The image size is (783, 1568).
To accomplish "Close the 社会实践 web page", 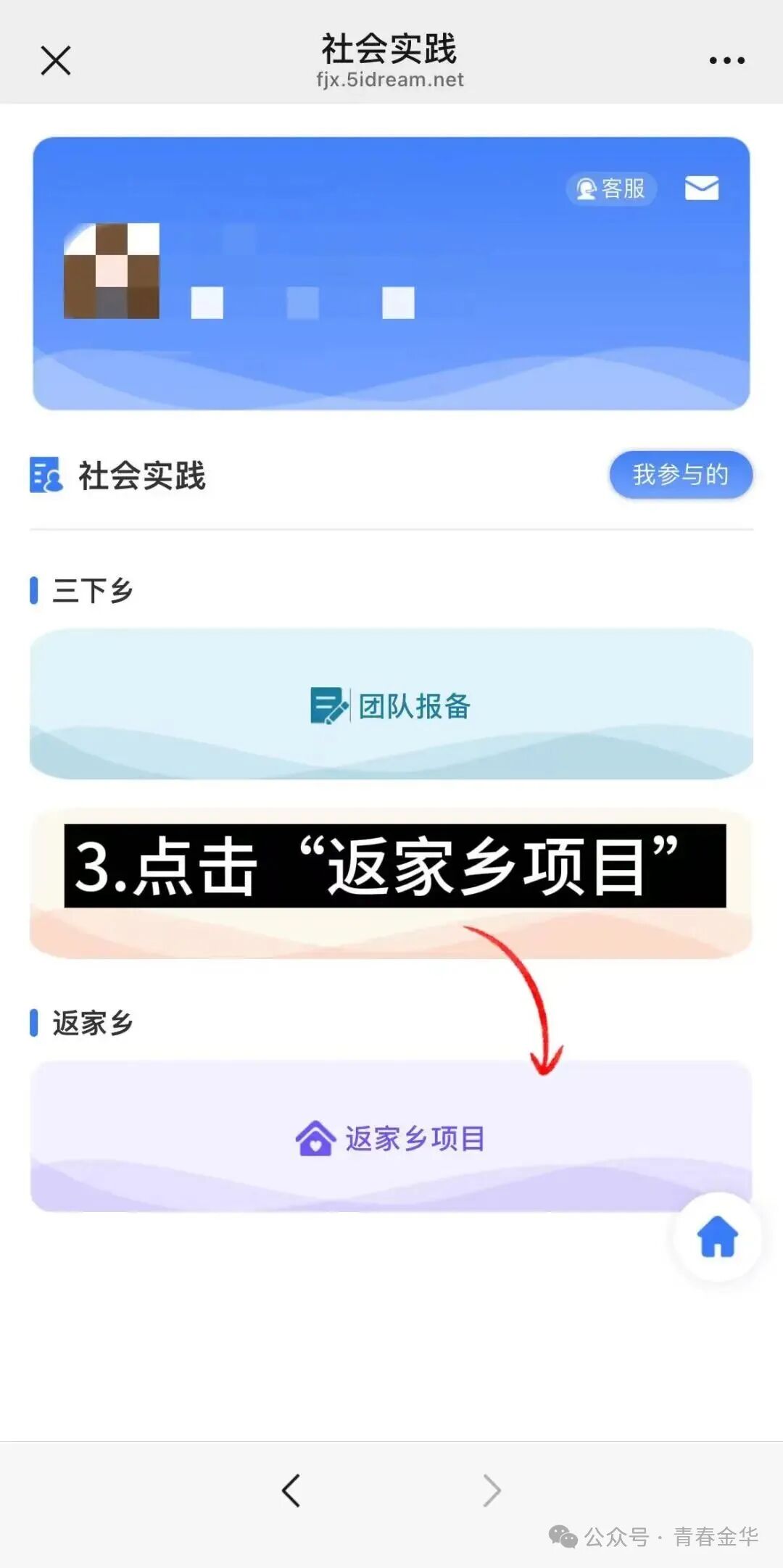I will (x=55, y=60).
